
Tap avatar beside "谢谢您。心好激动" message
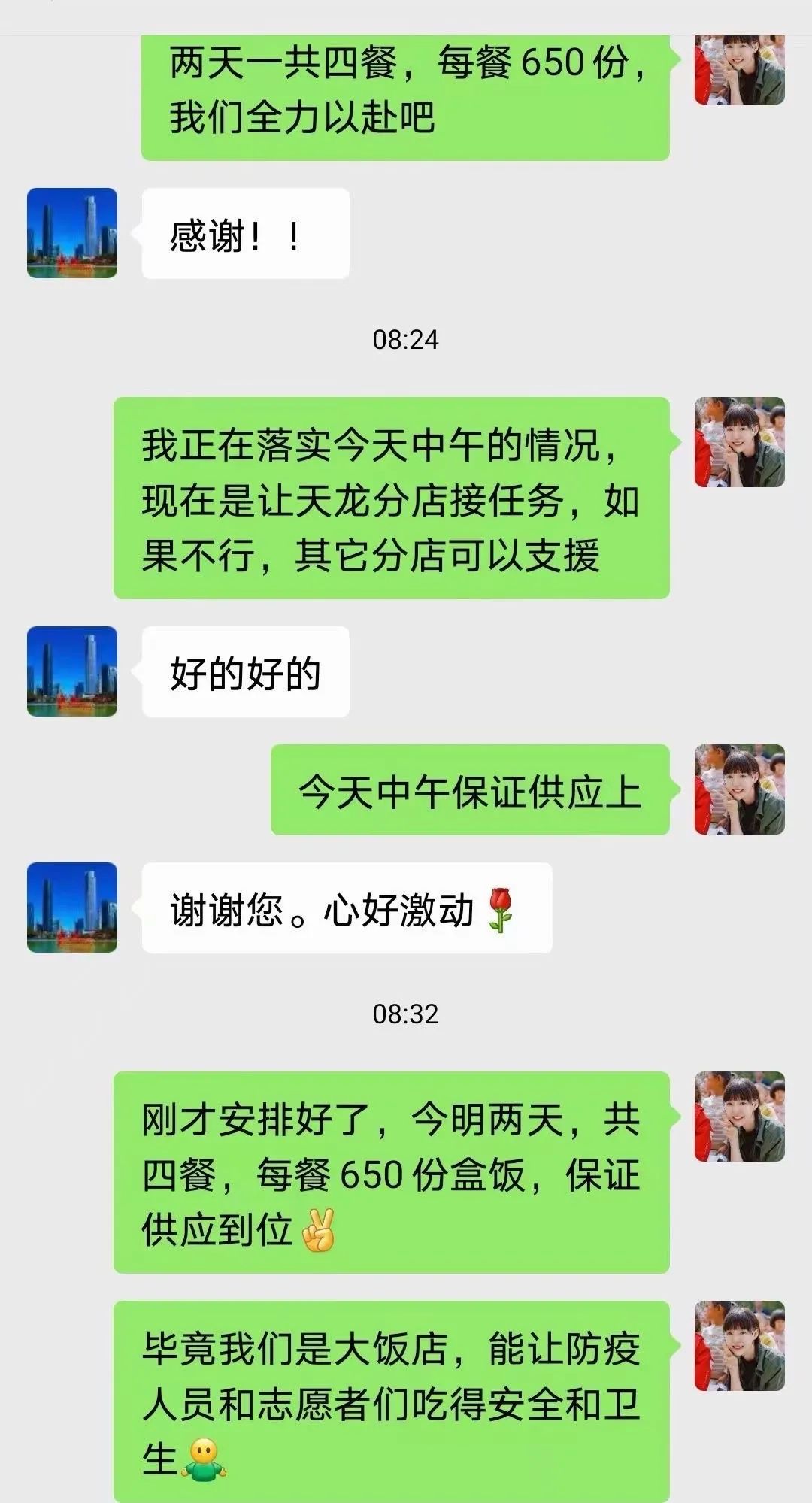point(72,908)
